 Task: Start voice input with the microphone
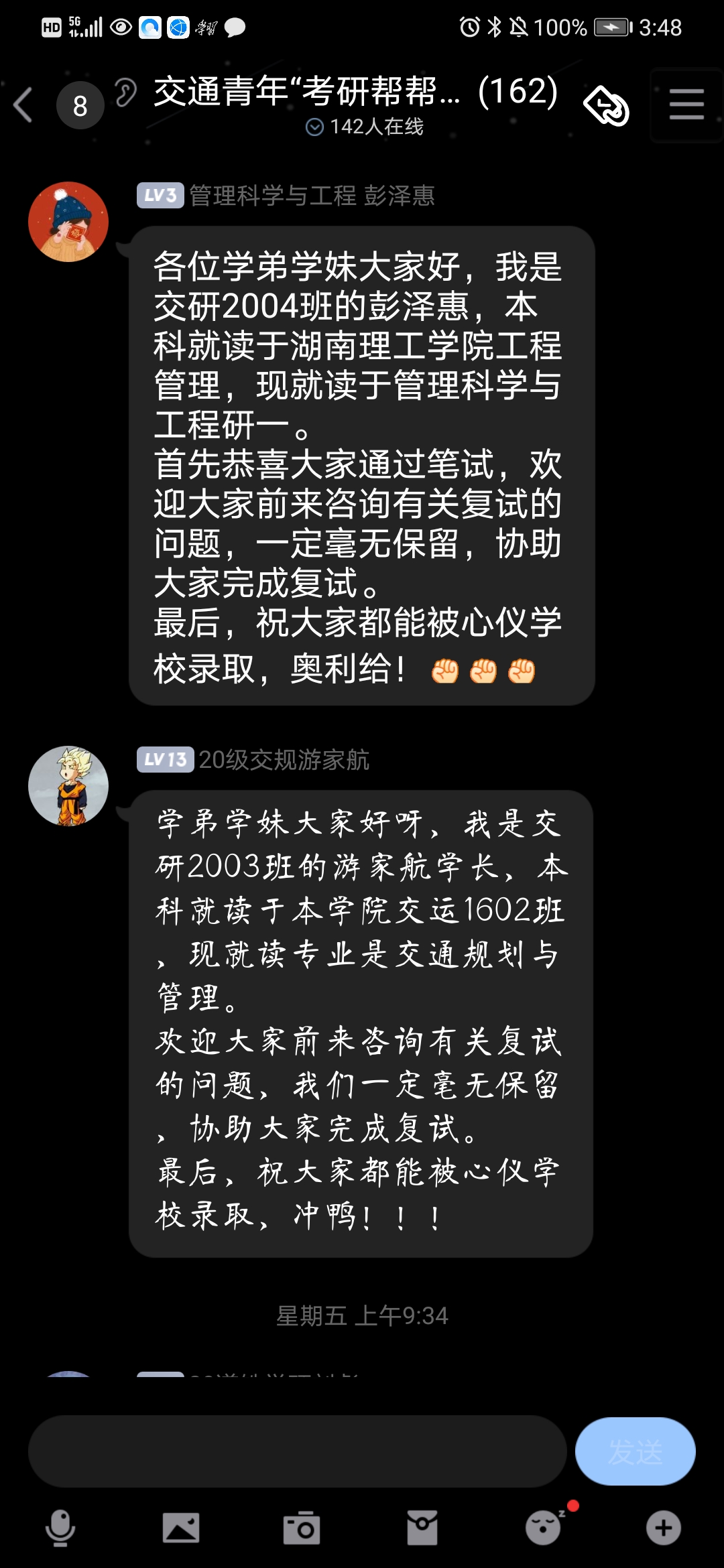click(60, 1528)
